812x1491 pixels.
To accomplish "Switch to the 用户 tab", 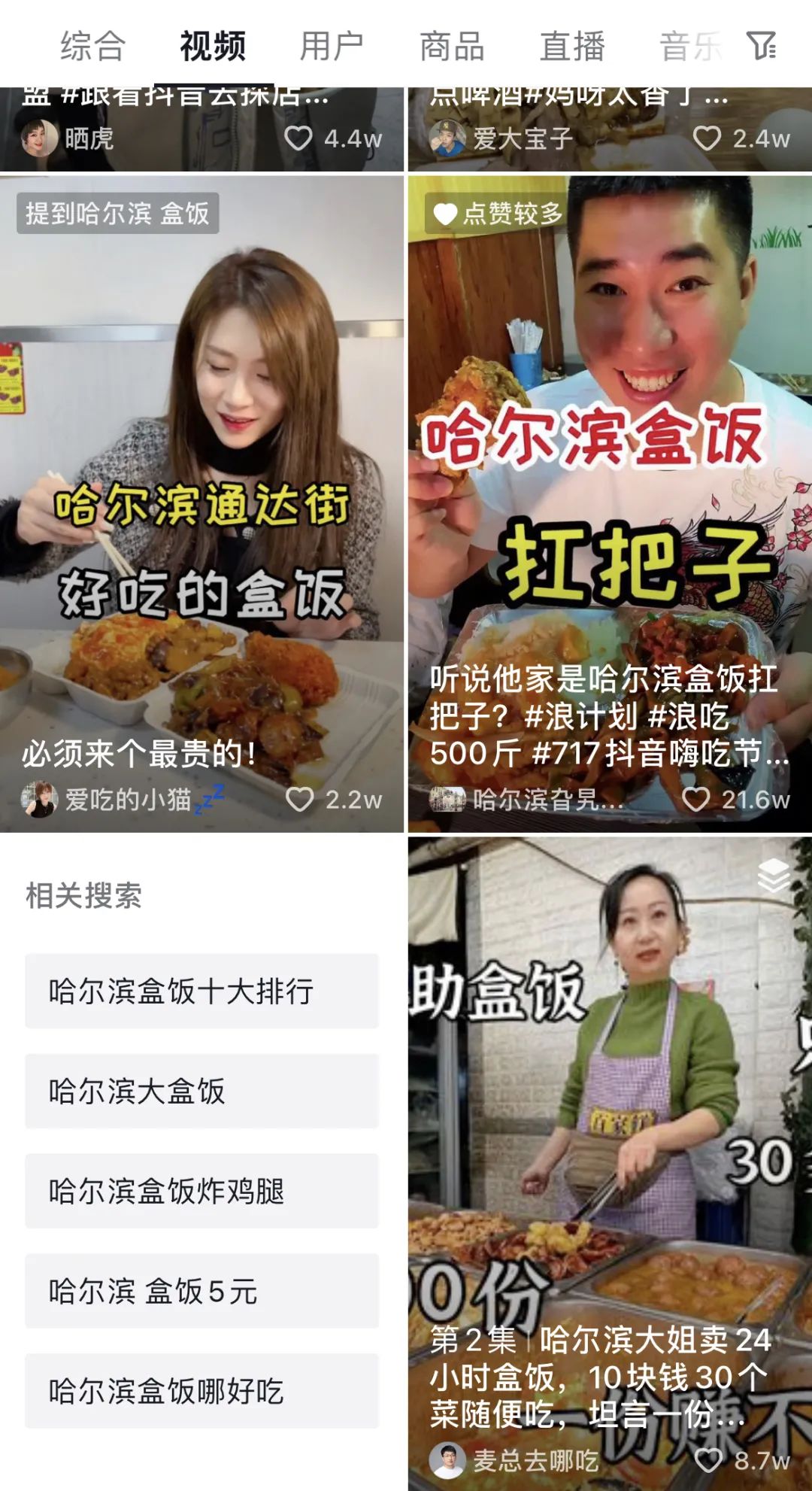I will [332, 46].
